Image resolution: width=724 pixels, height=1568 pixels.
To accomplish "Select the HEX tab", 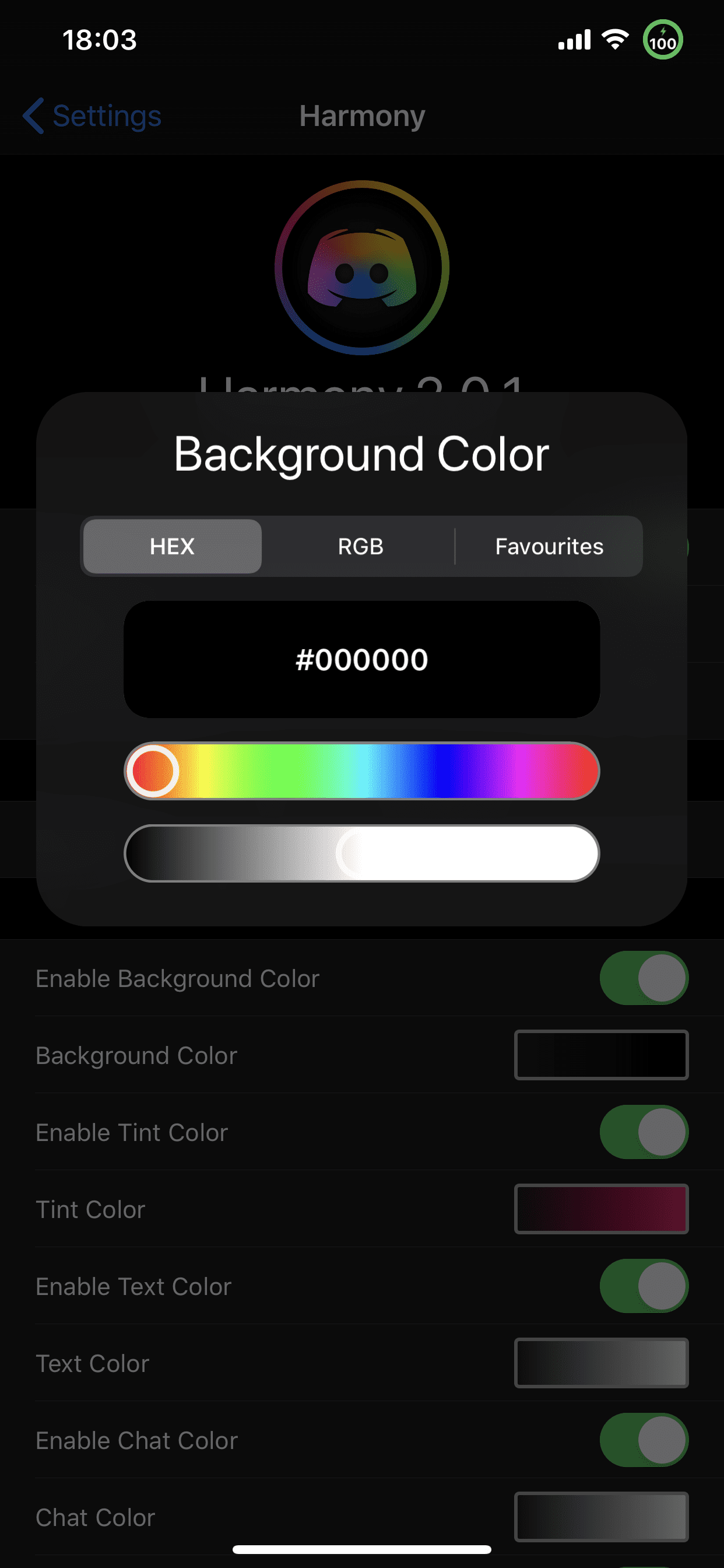I will click(x=172, y=546).
